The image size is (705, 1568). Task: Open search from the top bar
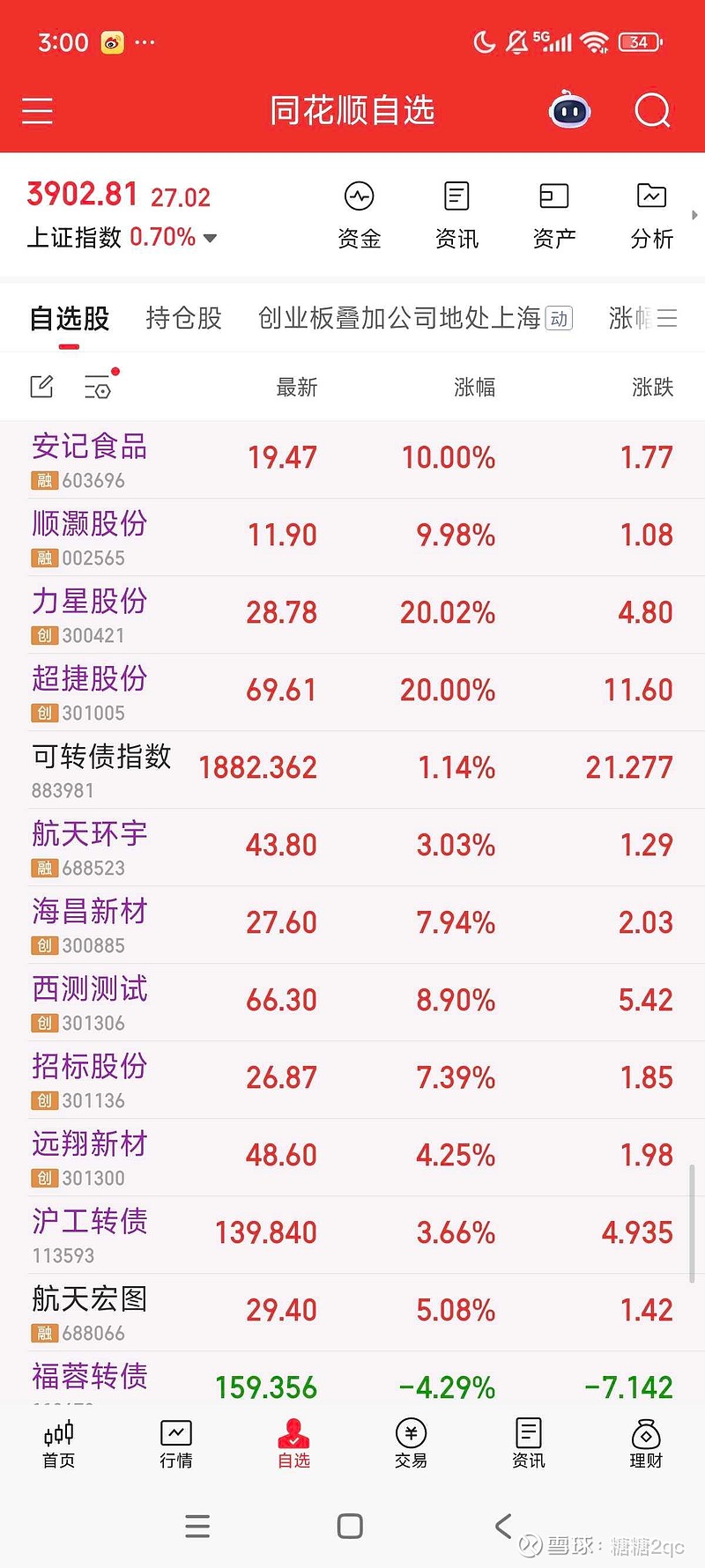(651, 109)
